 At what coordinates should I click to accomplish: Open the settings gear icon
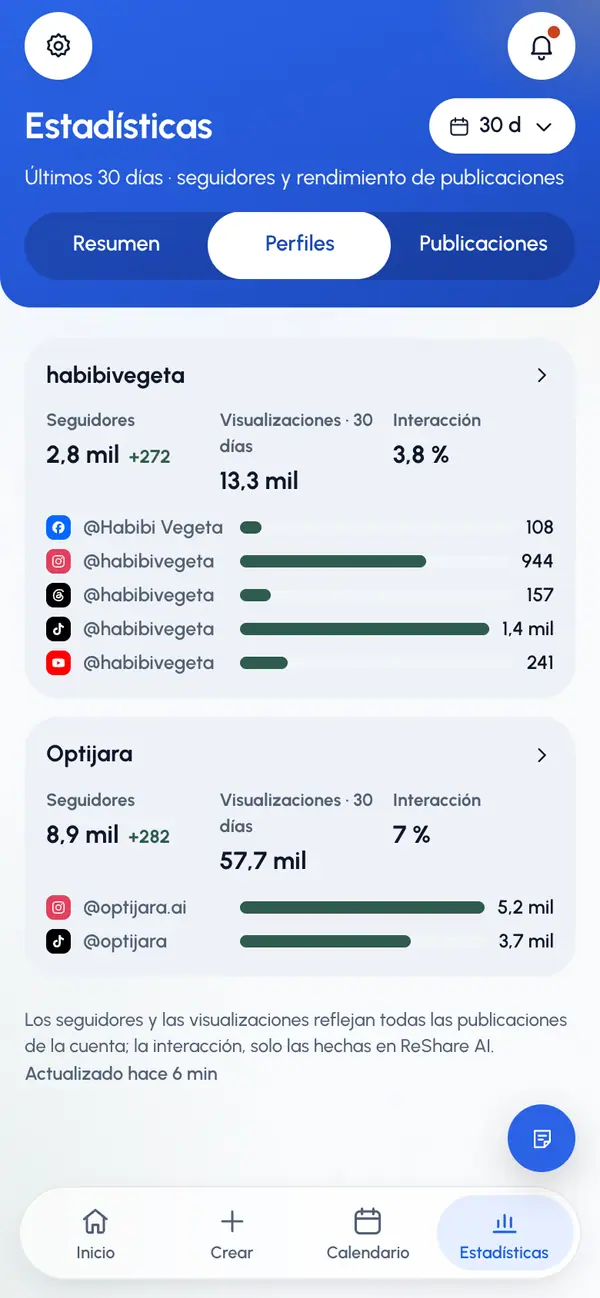point(58,45)
